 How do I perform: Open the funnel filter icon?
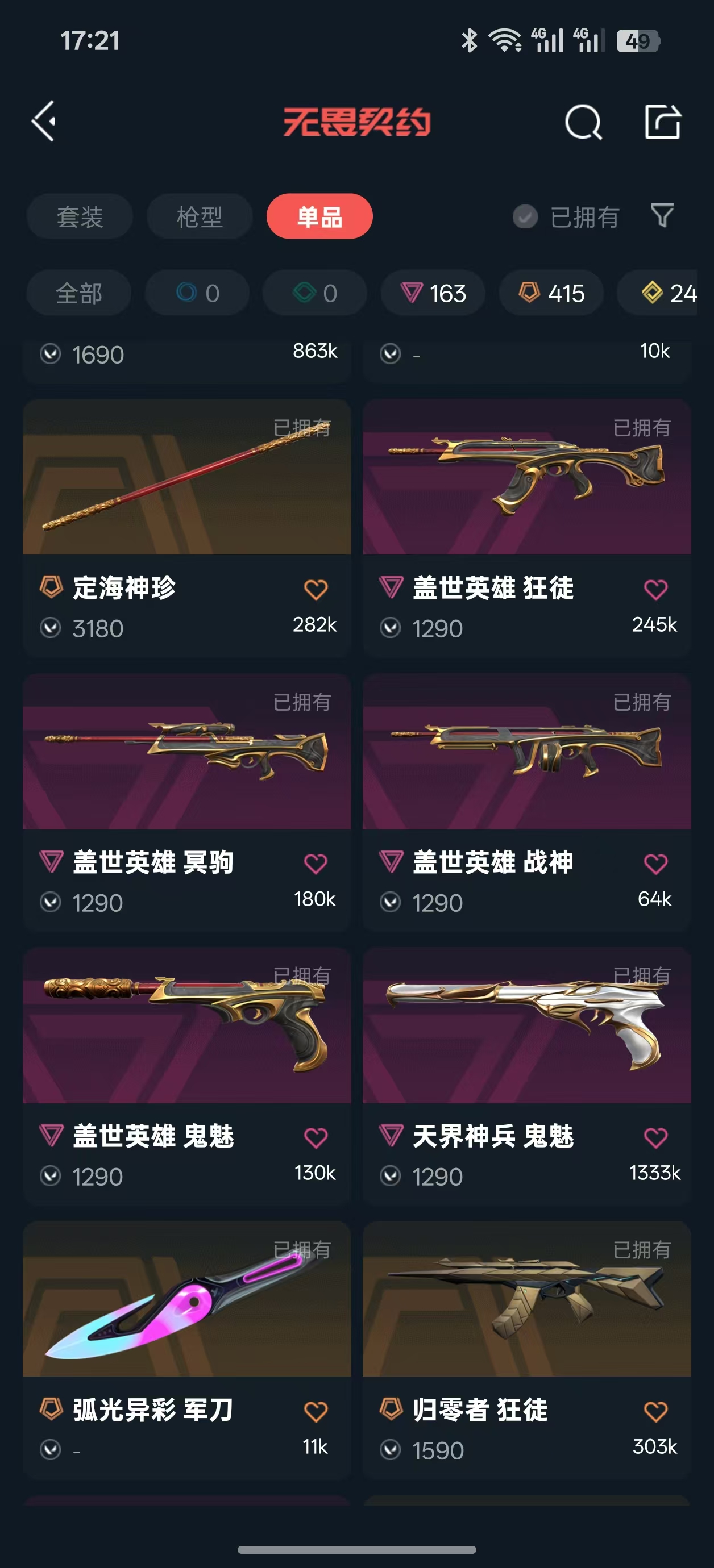point(662,215)
